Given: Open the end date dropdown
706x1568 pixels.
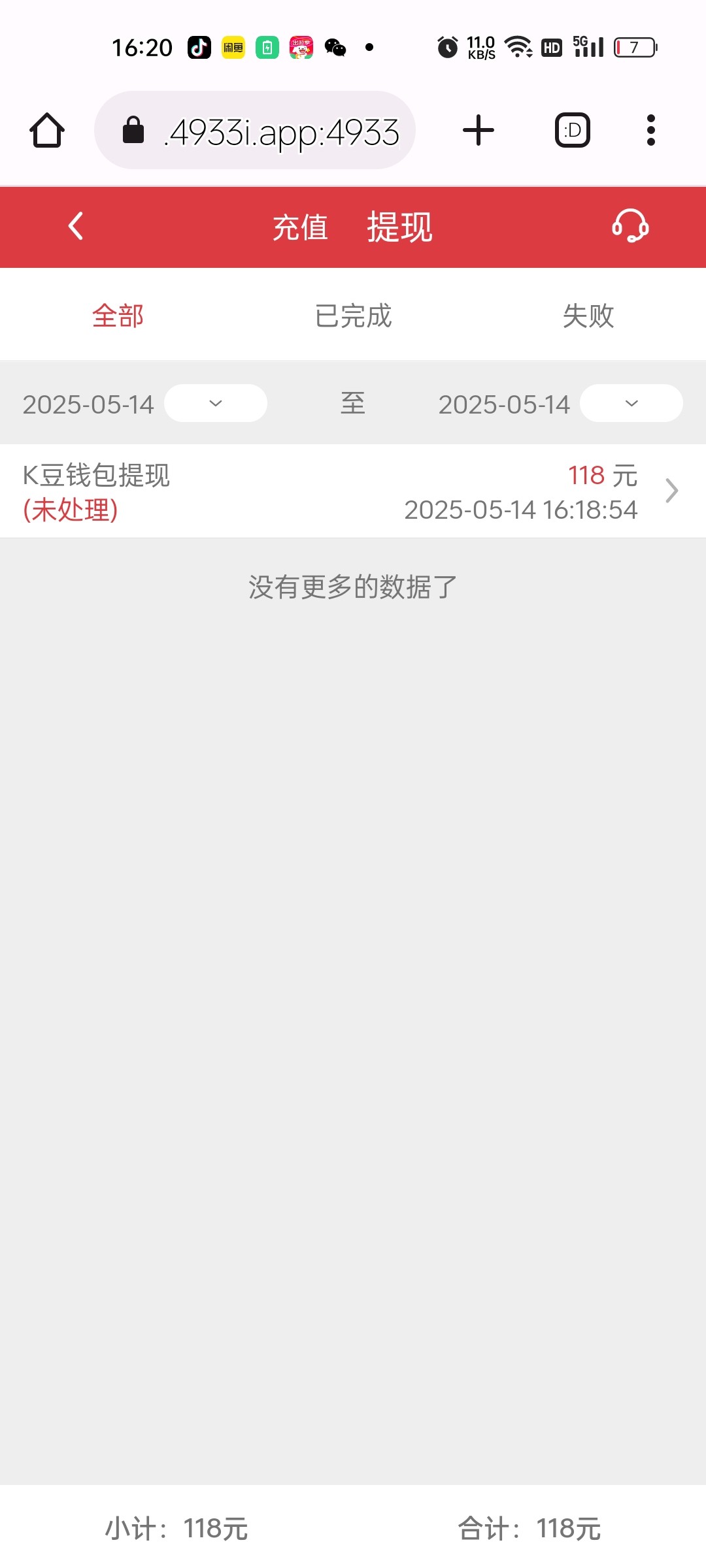Looking at the screenshot, I should 631,404.
